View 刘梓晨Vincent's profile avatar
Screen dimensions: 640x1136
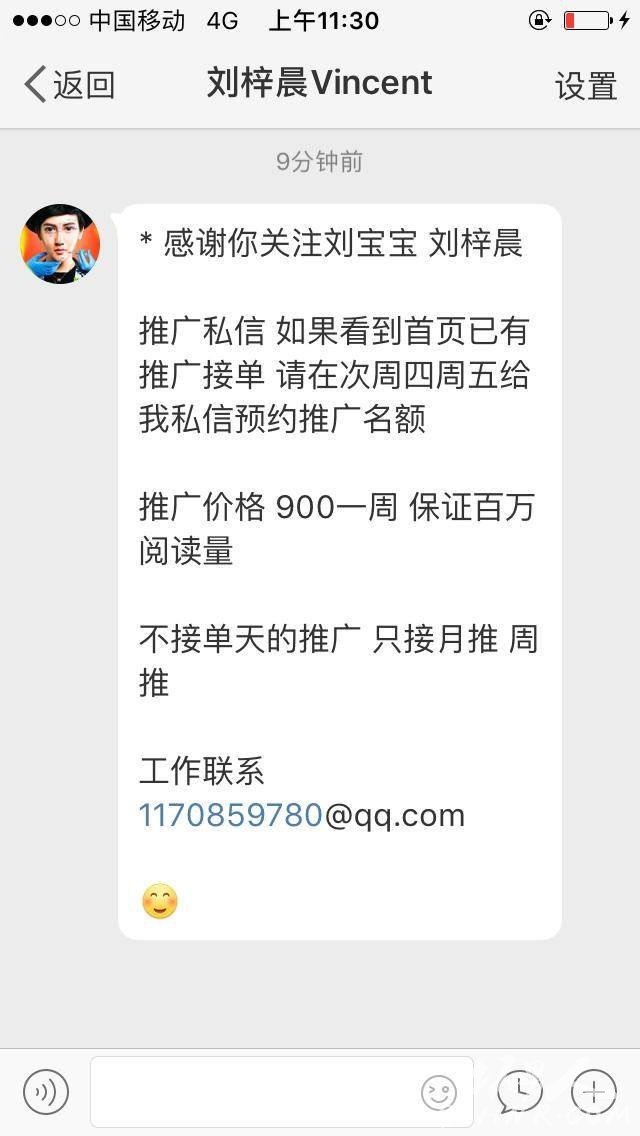click(x=59, y=243)
